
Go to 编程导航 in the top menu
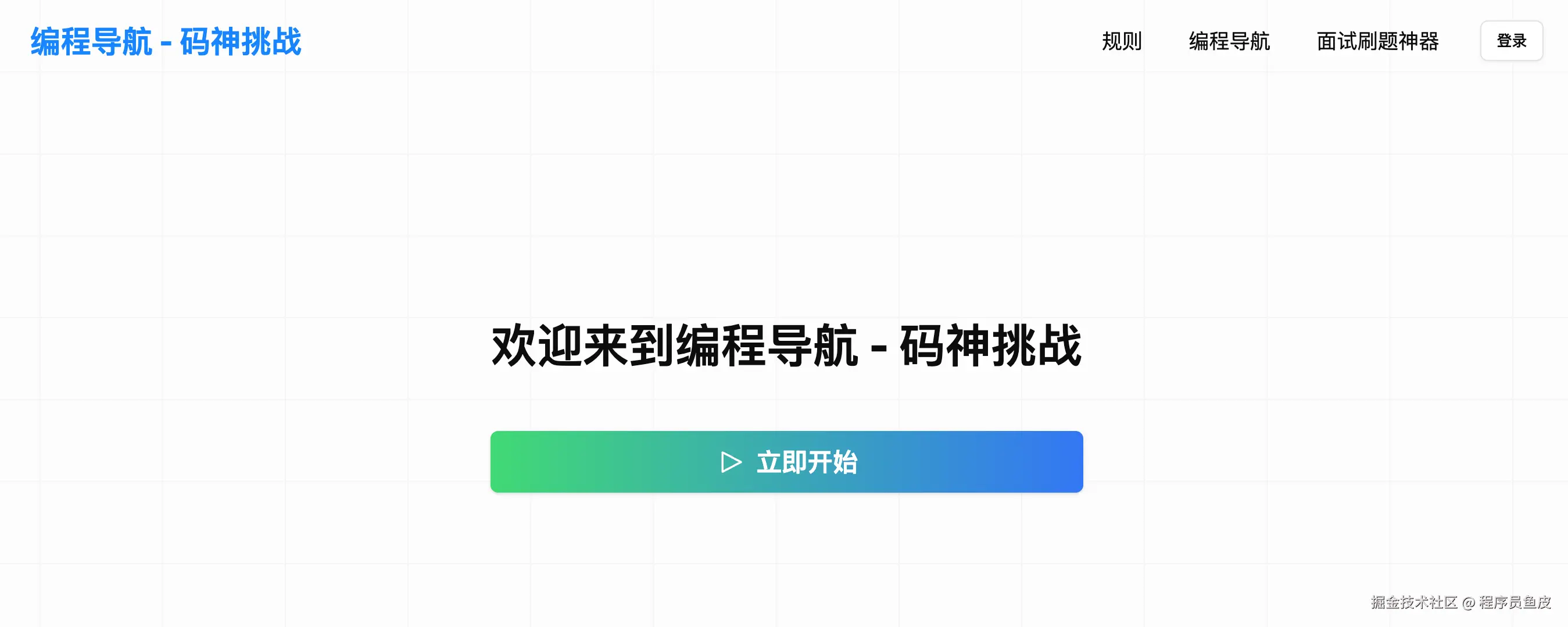click(x=1229, y=41)
